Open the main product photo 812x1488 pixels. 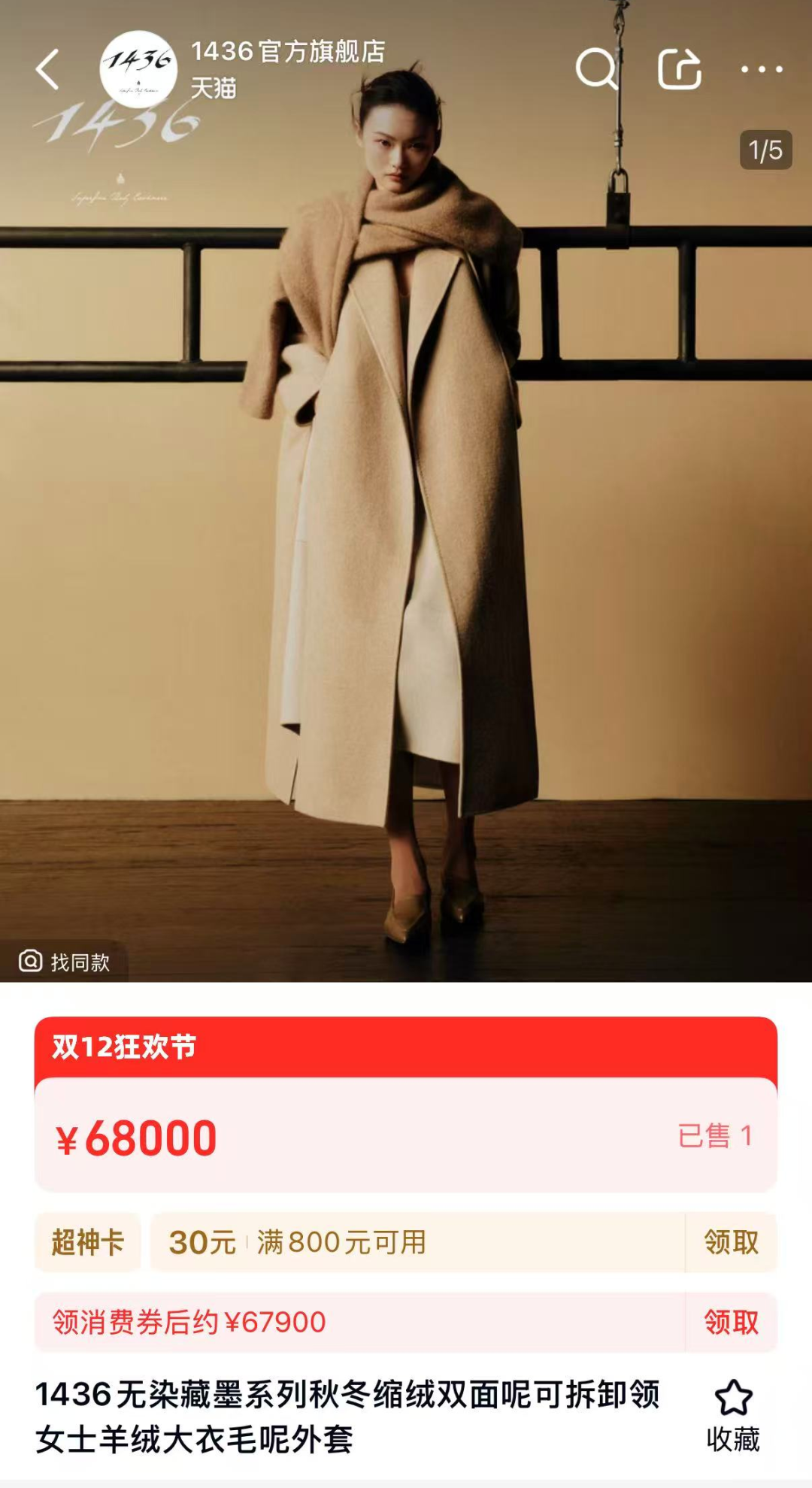click(406, 526)
